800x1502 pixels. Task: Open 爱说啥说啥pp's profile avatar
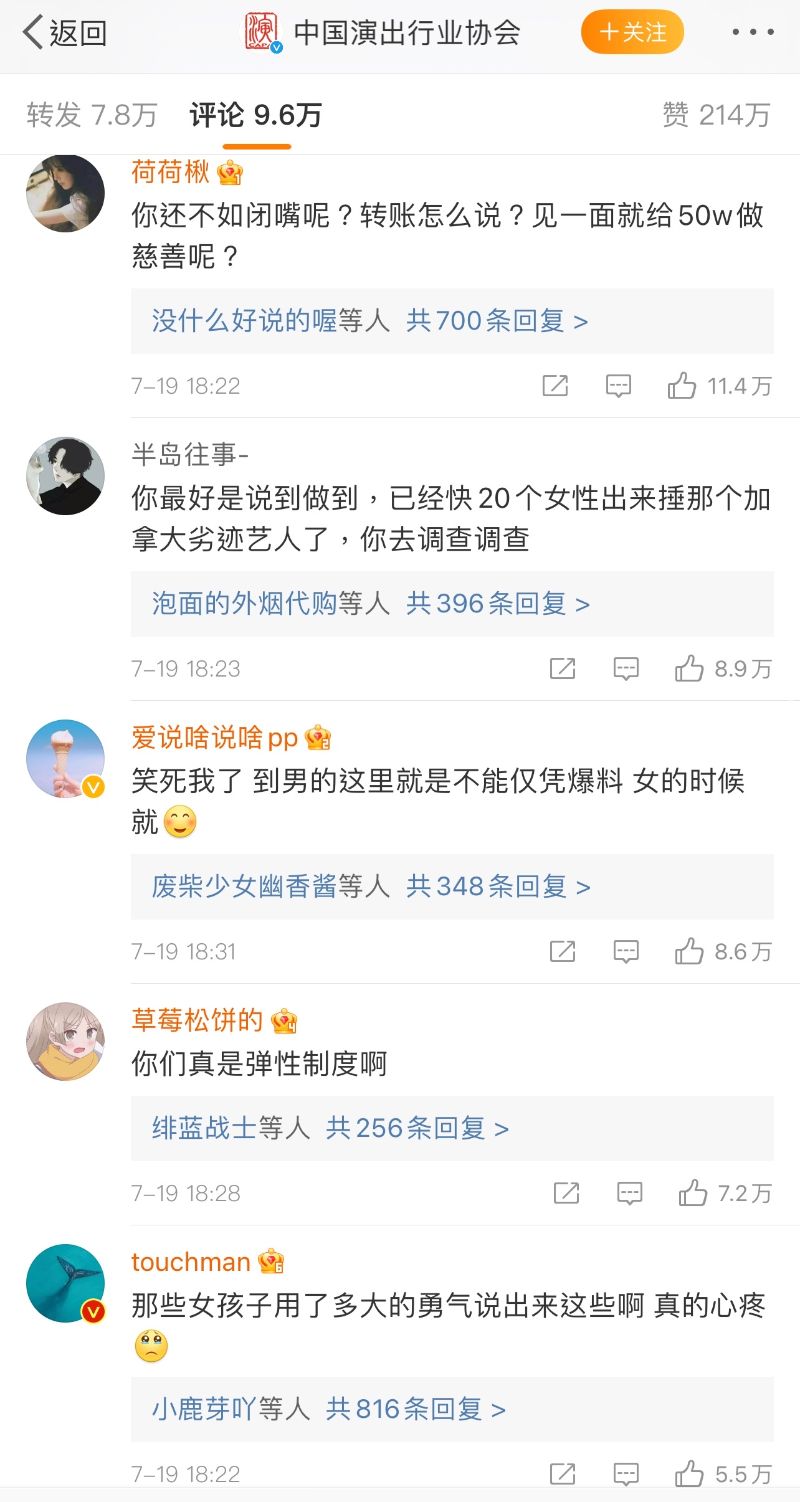[x=66, y=759]
